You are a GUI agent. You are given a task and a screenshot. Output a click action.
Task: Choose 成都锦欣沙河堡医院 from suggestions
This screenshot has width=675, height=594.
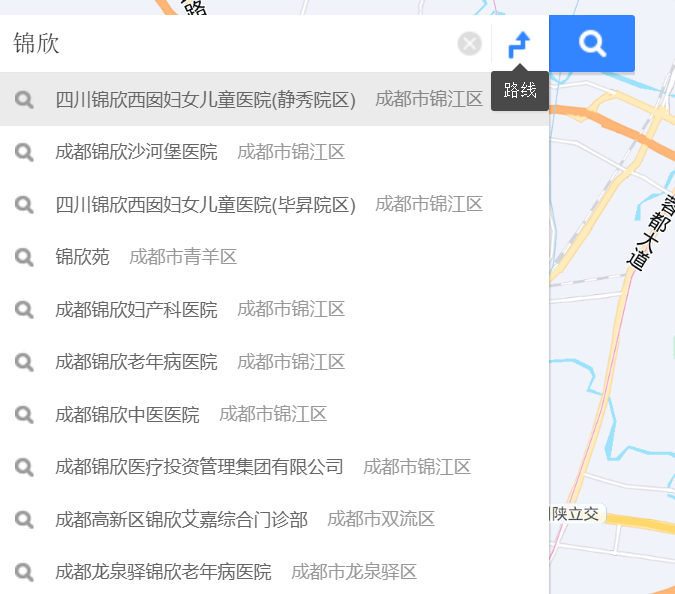(136, 152)
